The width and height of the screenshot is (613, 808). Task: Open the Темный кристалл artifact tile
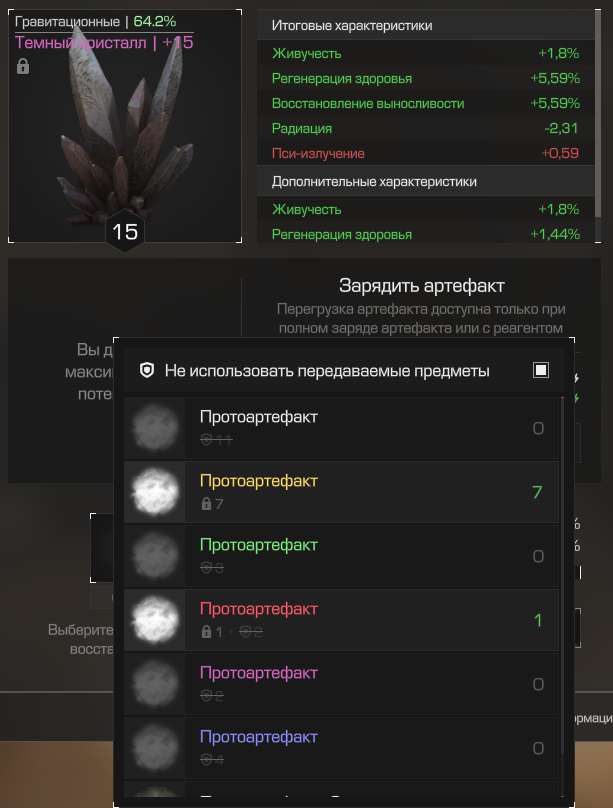125,125
